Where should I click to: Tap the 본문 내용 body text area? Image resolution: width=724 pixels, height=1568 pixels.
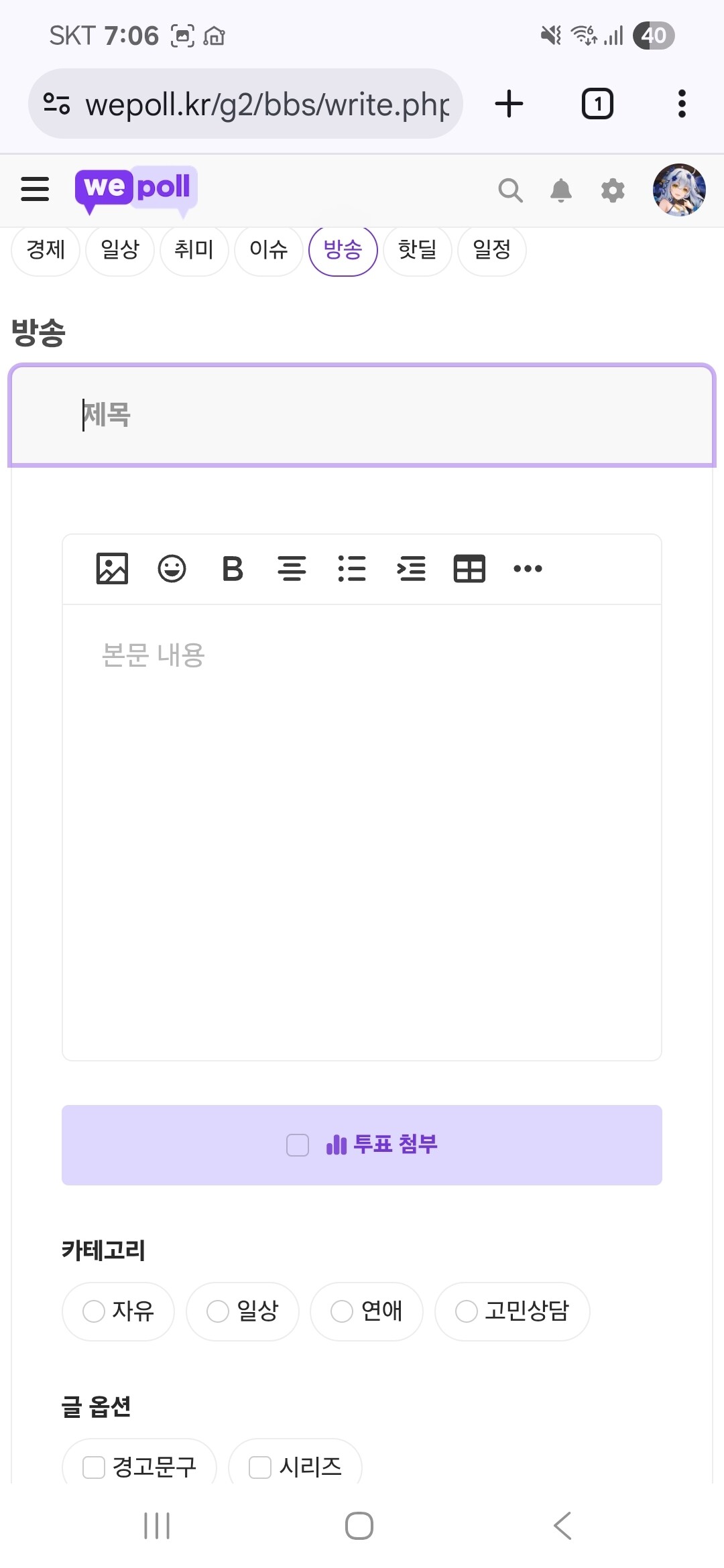pyautogui.click(x=362, y=832)
